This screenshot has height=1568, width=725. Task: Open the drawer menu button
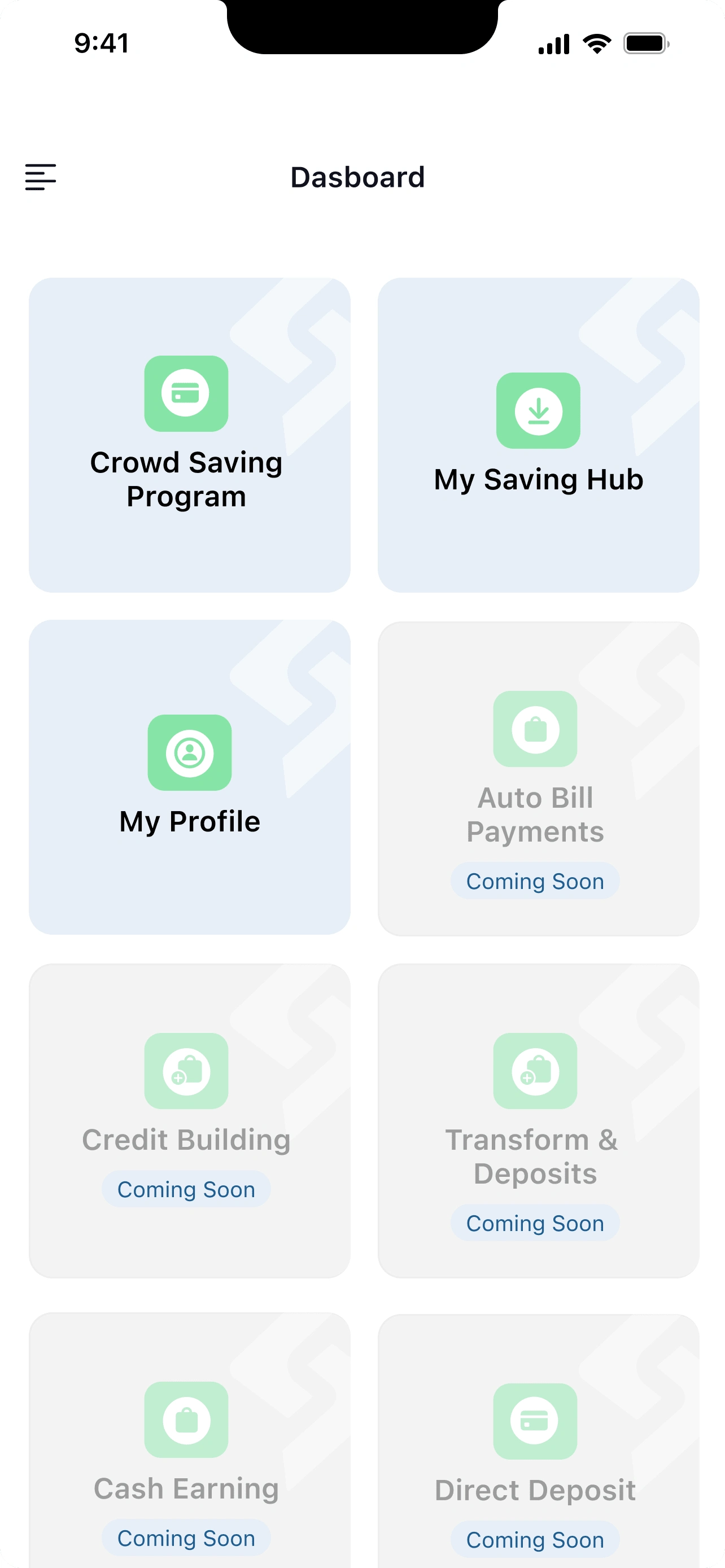point(40,177)
